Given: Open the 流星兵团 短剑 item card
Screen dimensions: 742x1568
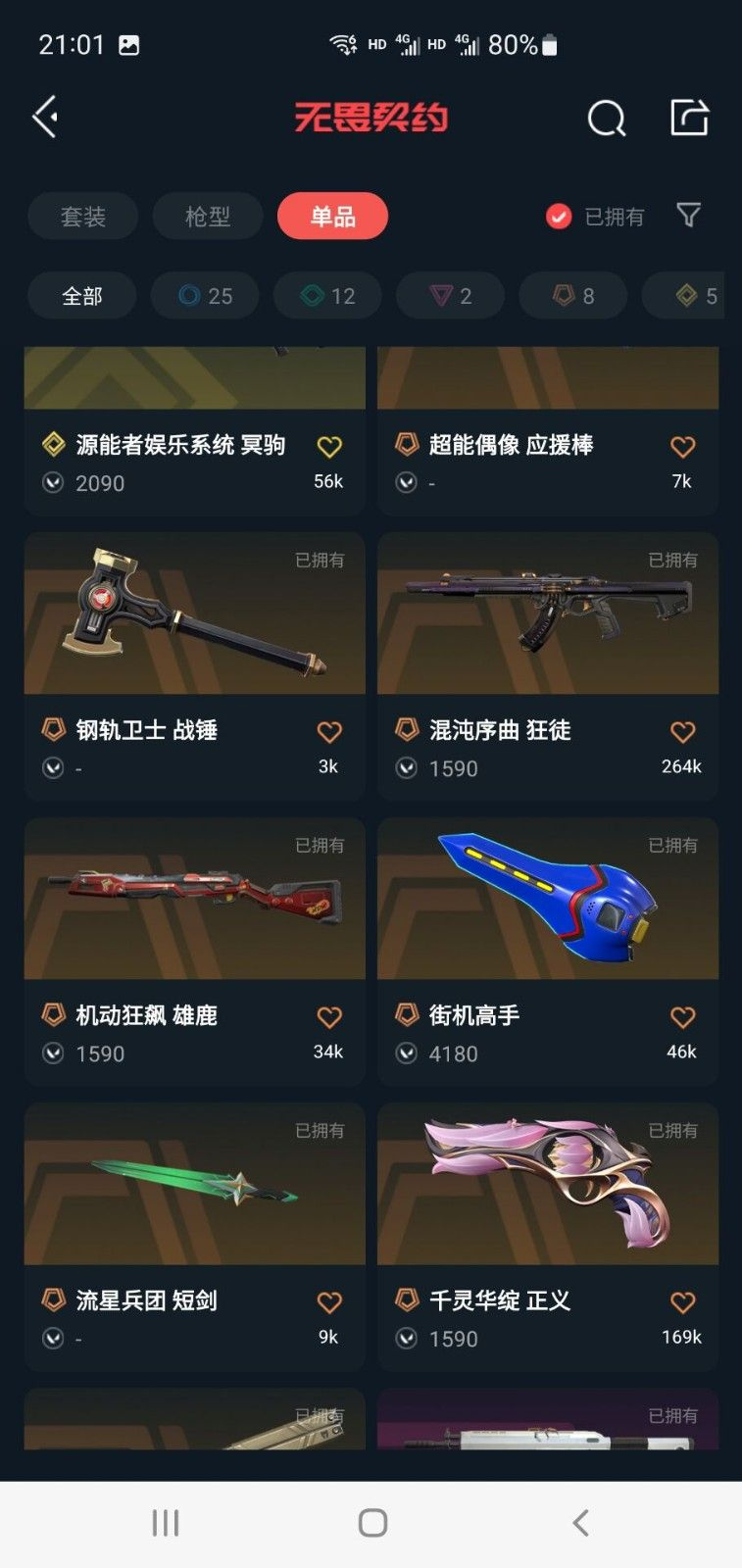Looking at the screenshot, I should point(194,1237).
